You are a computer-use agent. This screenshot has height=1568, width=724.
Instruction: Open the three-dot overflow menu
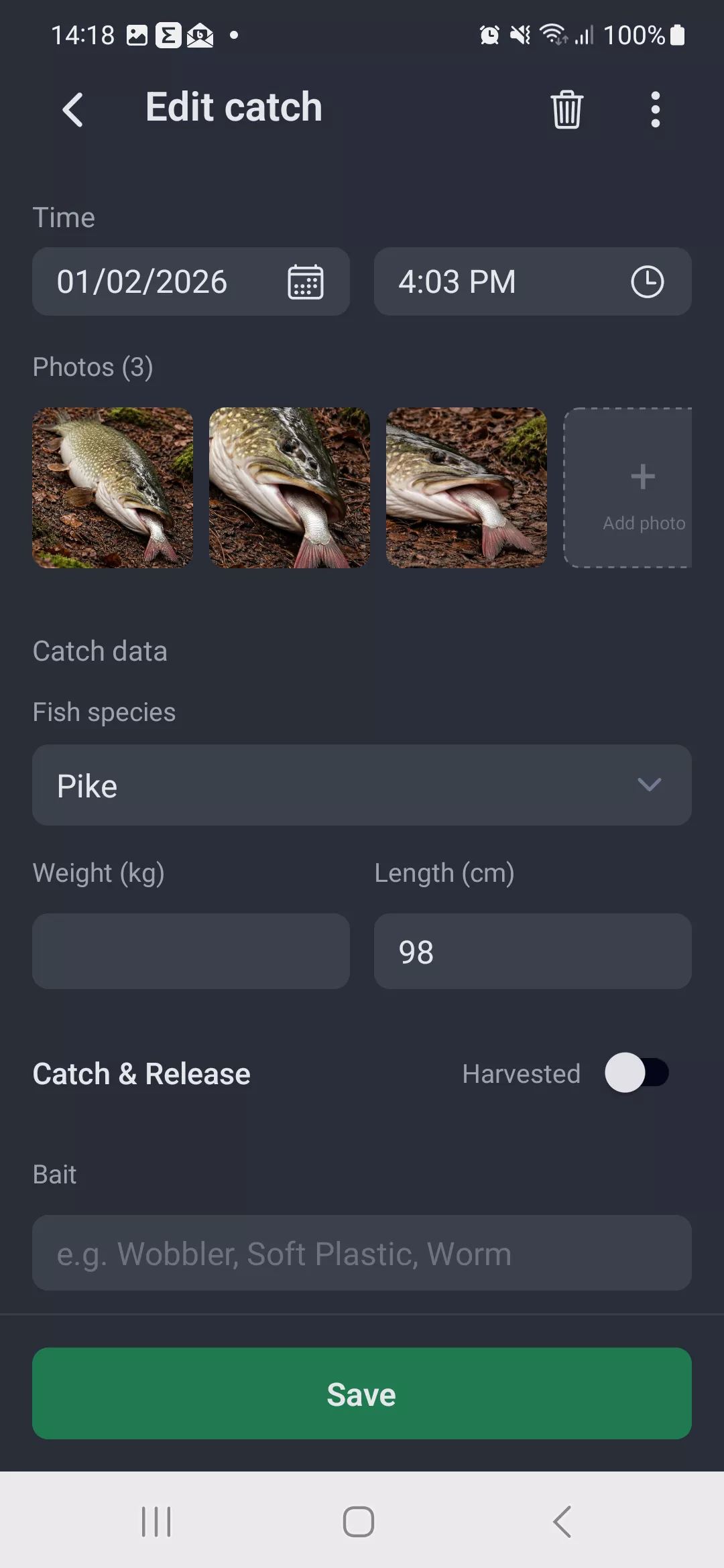(654, 109)
